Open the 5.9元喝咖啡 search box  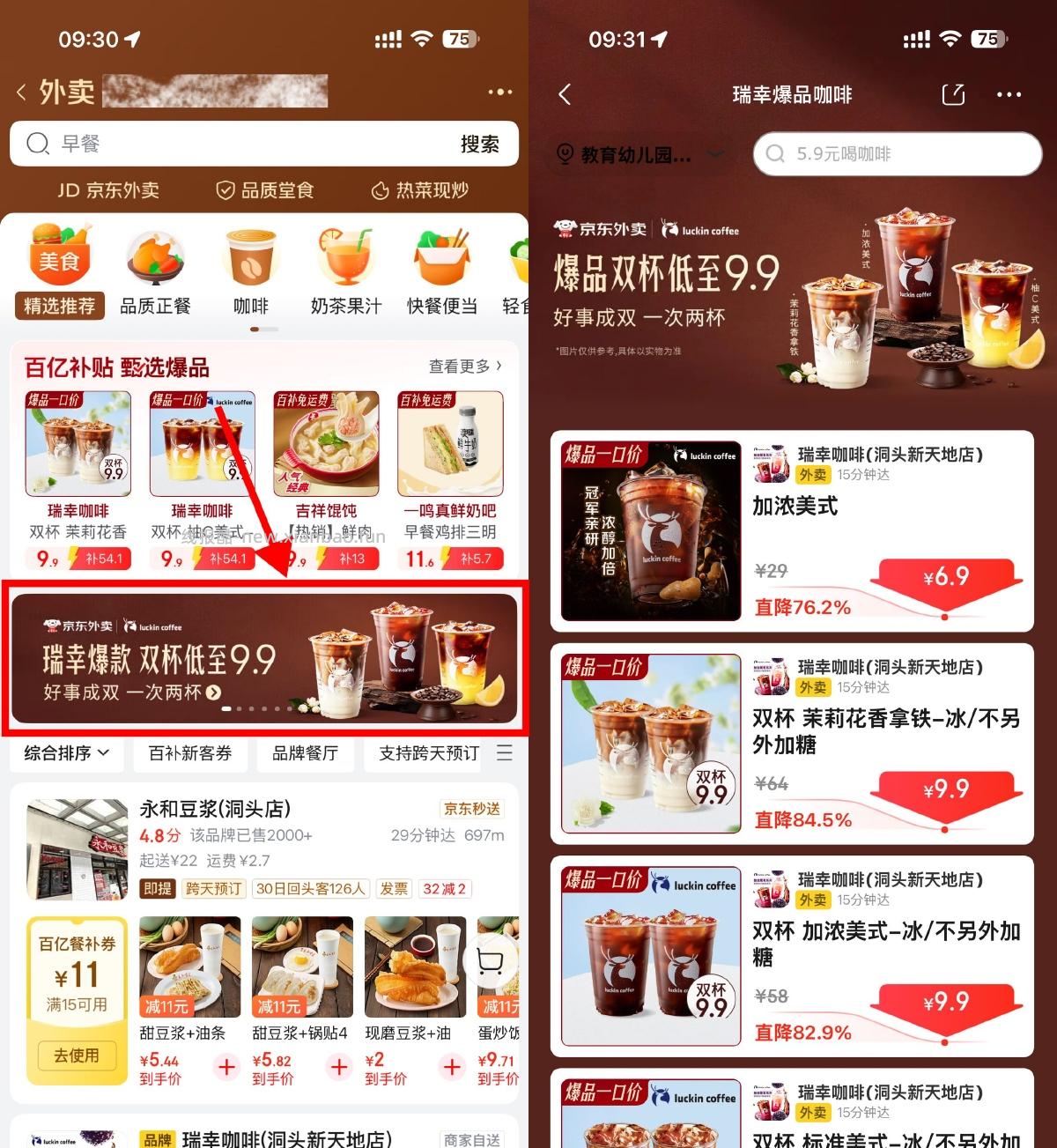point(897,154)
